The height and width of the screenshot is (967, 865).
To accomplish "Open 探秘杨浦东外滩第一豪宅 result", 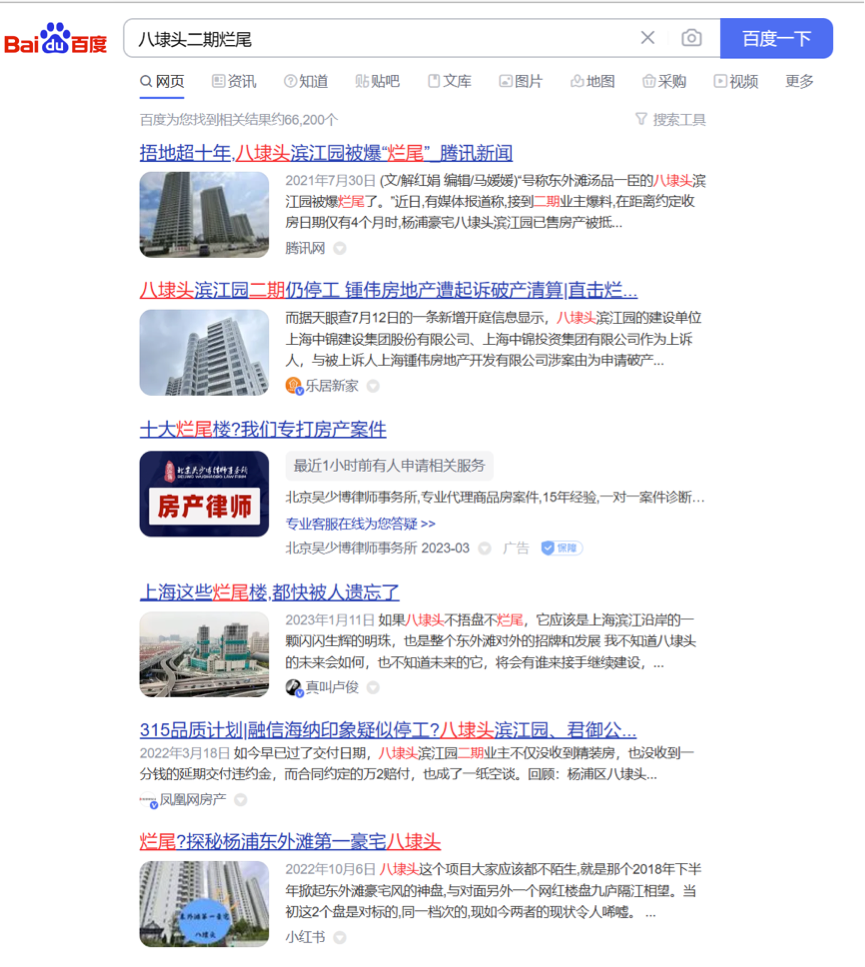I will pos(290,841).
